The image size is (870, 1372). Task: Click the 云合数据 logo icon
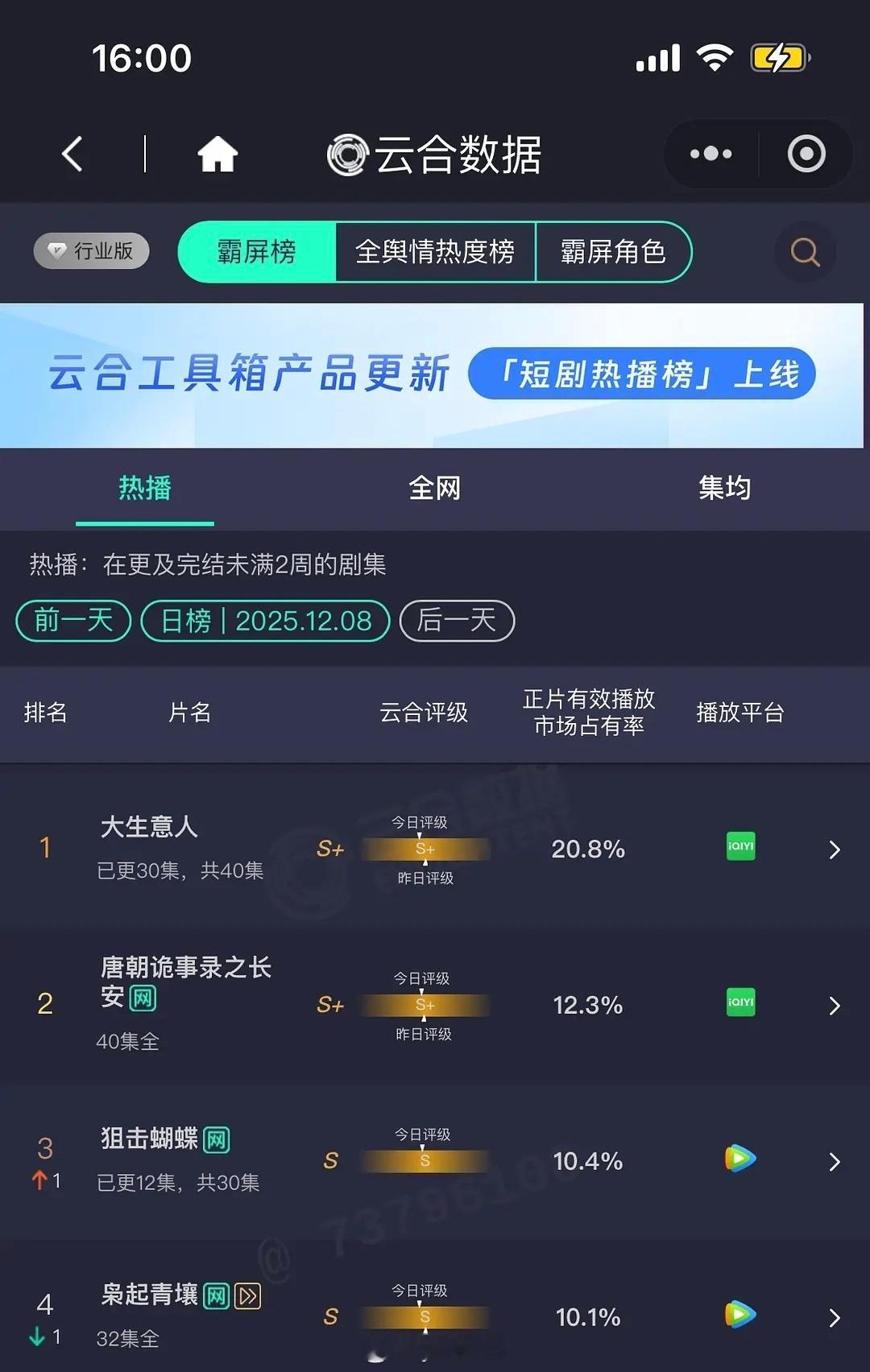(x=346, y=153)
